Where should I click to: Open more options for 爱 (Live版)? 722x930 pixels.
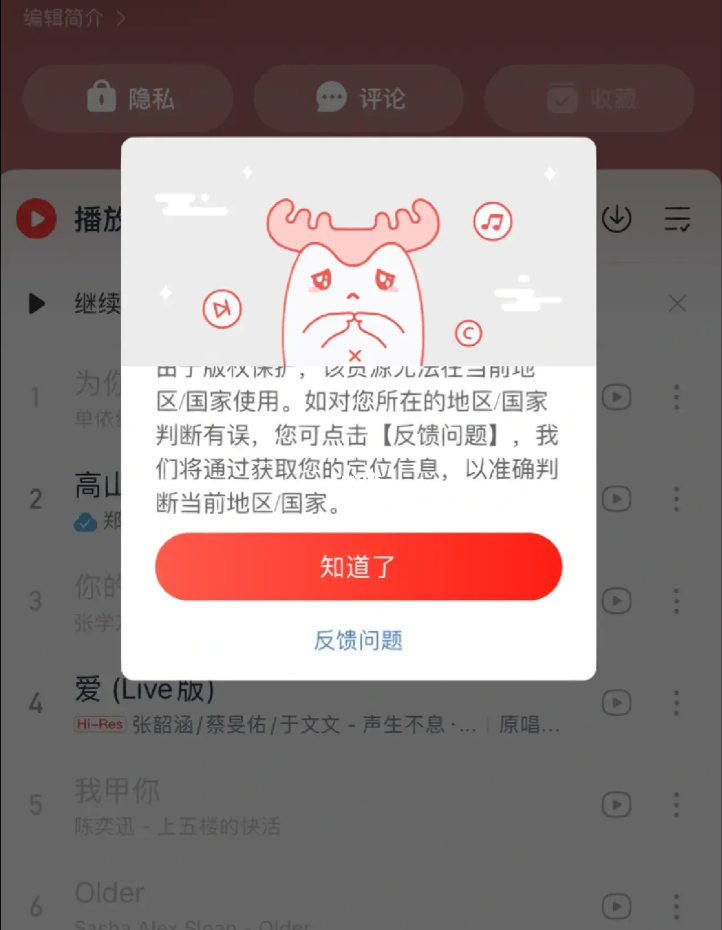click(x=676, y=703)
